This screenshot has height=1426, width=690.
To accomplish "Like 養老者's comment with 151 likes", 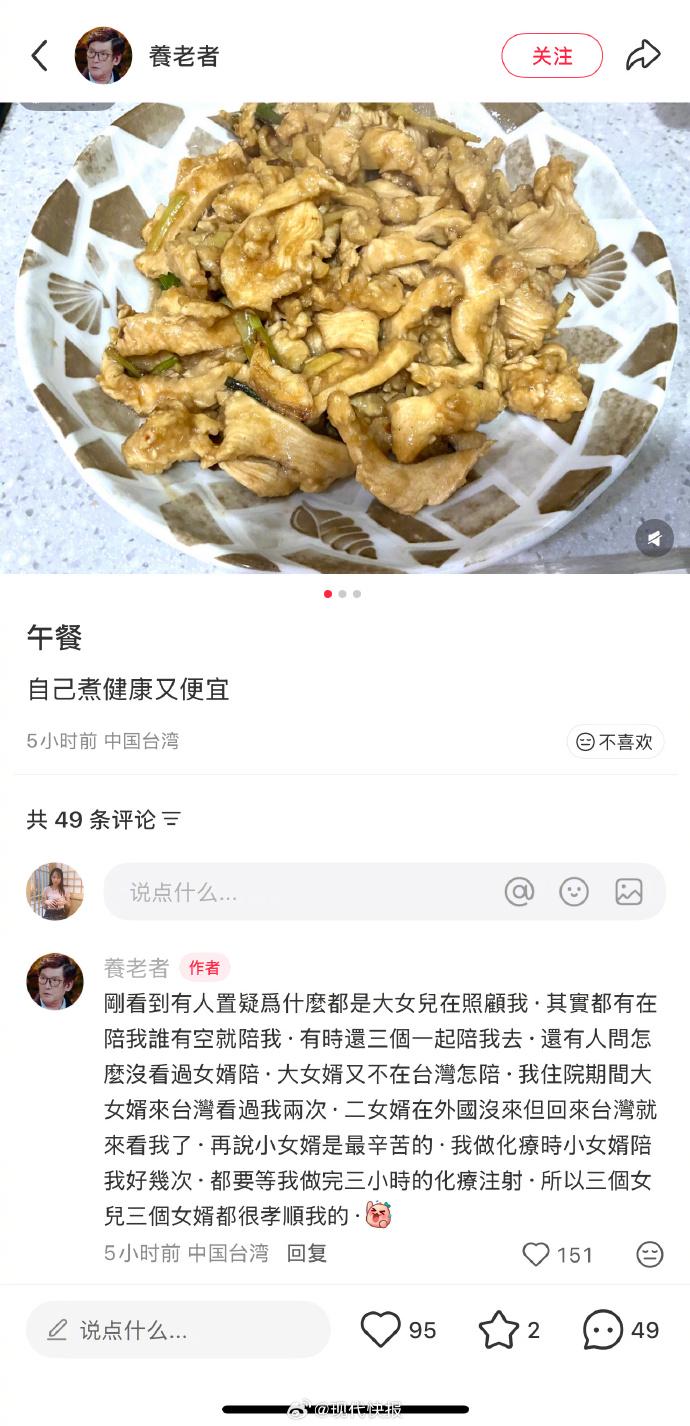I will pos(537,1254).
